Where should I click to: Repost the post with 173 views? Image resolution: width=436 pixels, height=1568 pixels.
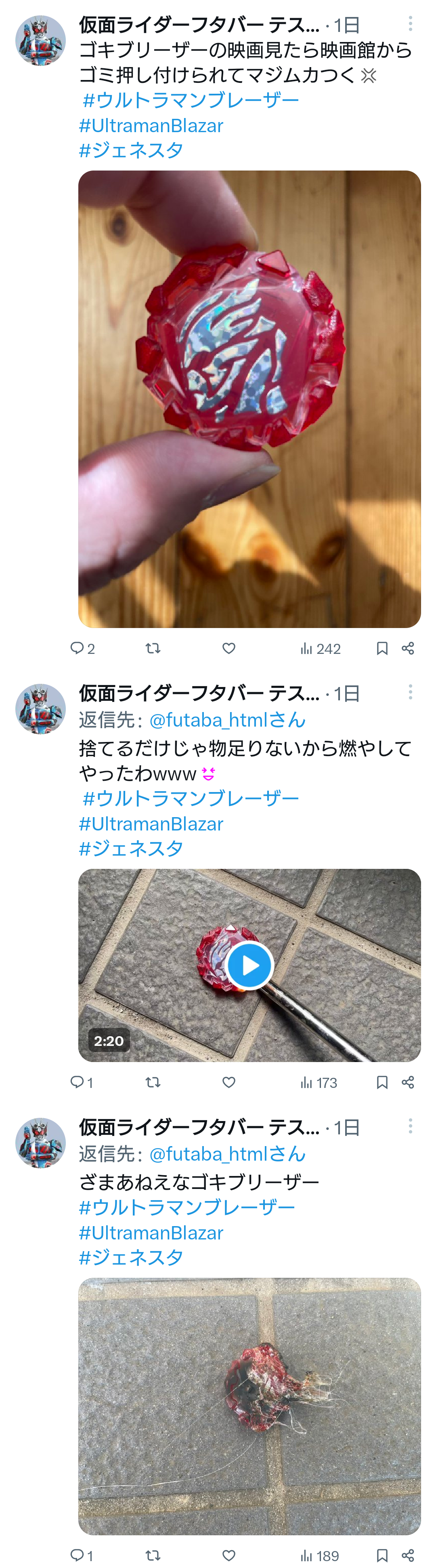[x=153, y=1082]
